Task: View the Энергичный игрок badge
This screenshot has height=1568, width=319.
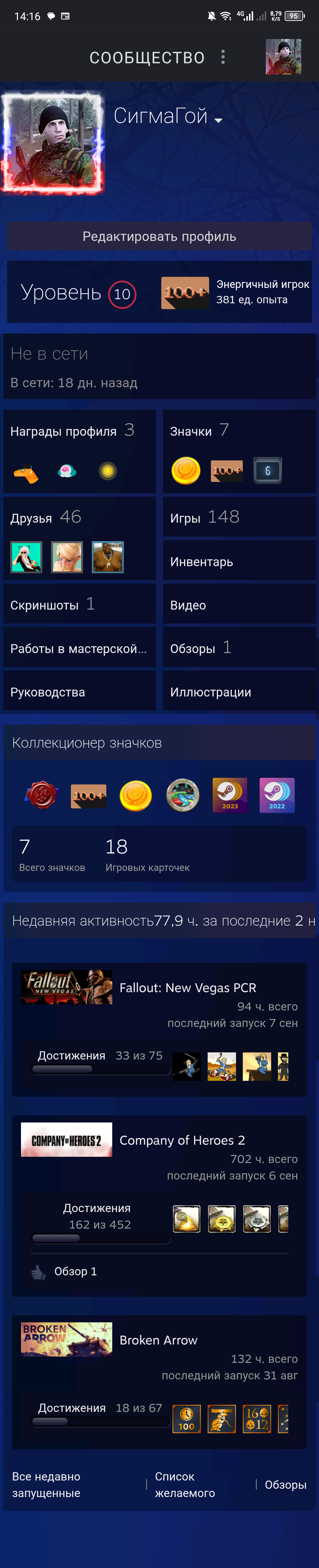Action: pyautogui.click(x=236, y=292)
